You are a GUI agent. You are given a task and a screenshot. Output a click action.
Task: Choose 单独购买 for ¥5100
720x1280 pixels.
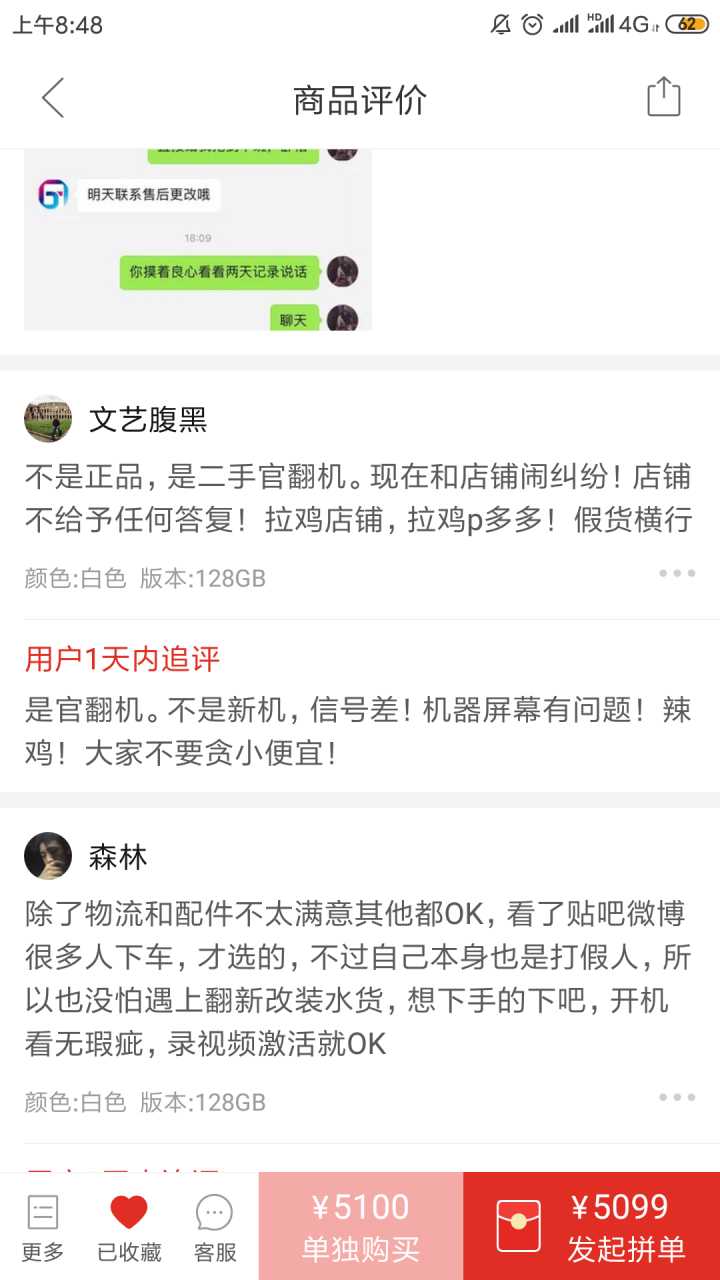pyautogui.click(x=361, y=1227)
